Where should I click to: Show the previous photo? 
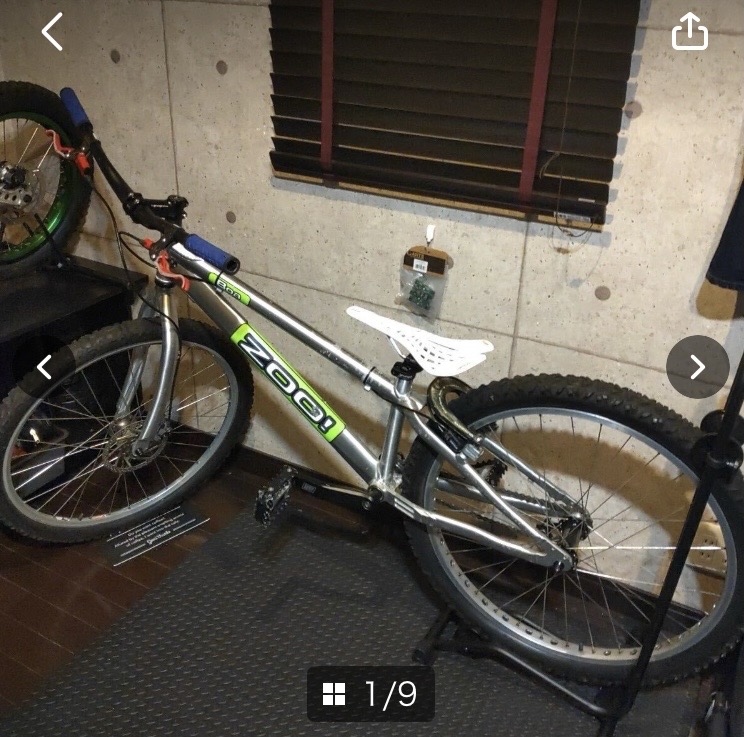click(x=44, y=367)
